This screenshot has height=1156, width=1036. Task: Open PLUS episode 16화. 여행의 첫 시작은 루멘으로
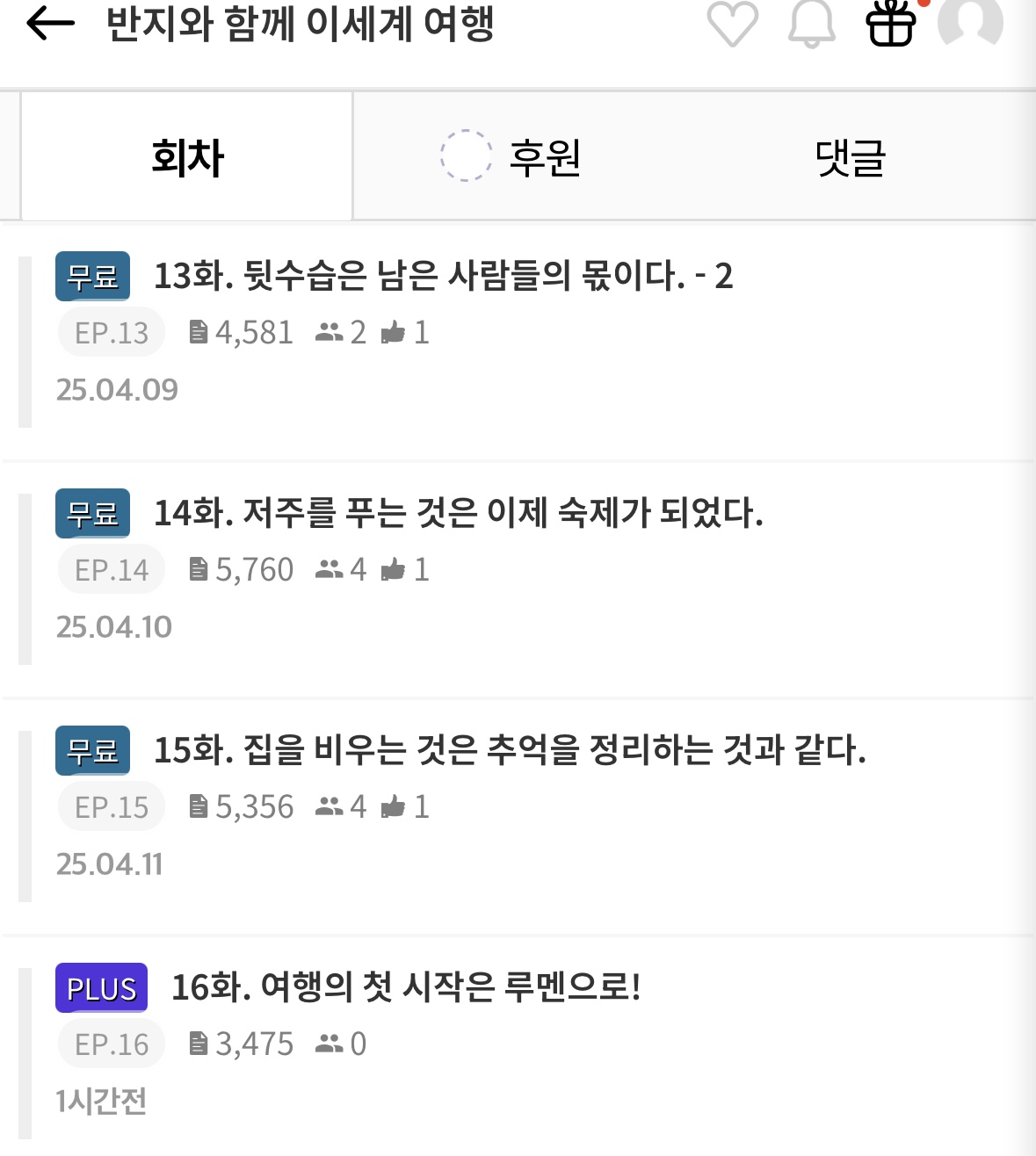coord(406,987)
